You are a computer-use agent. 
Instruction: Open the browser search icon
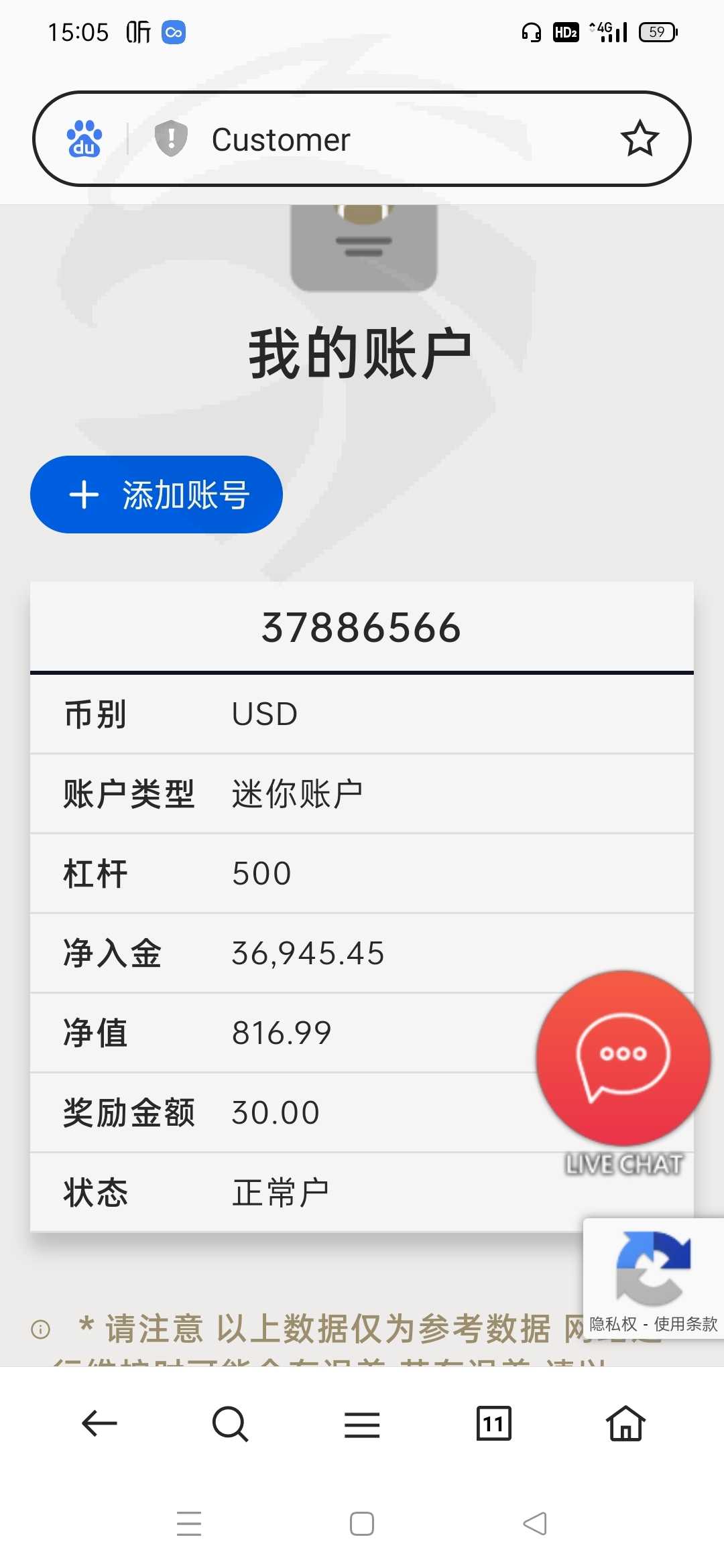tap(230, 1423)
